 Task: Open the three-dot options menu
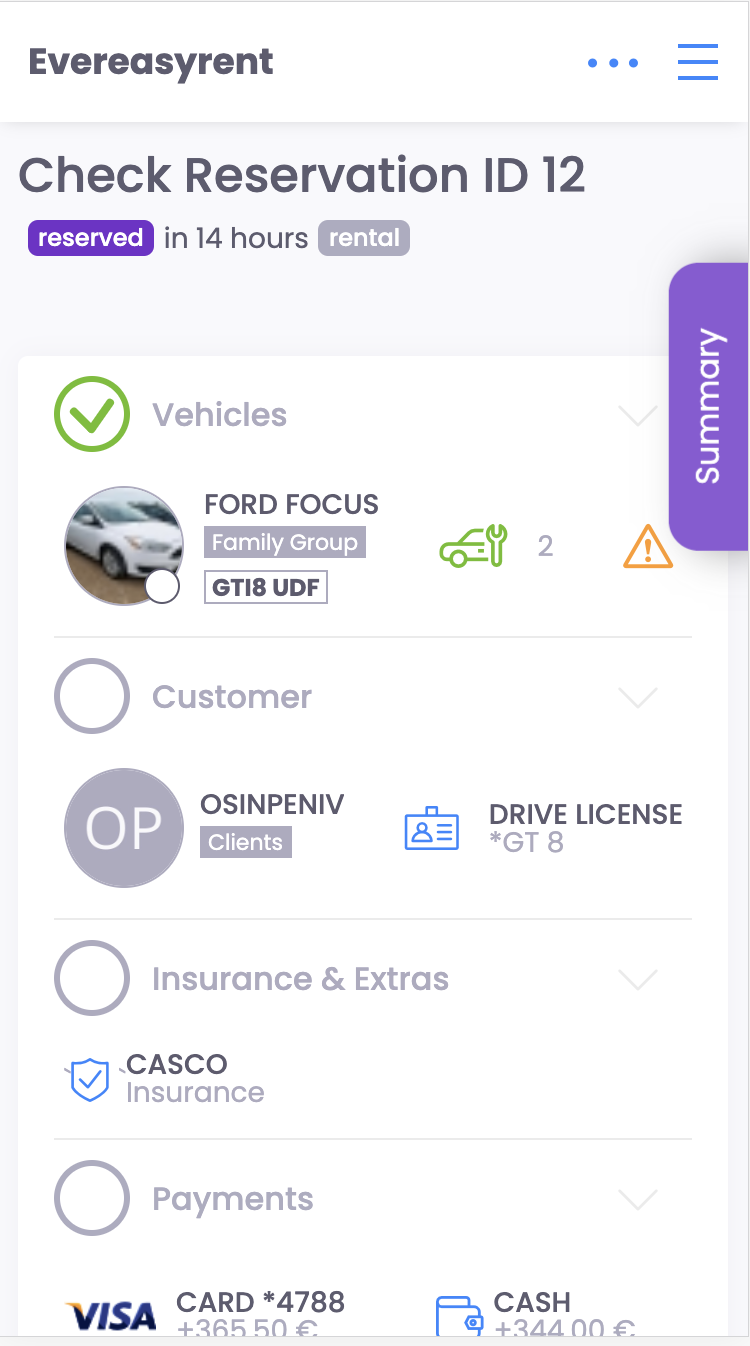pos(613,63)
